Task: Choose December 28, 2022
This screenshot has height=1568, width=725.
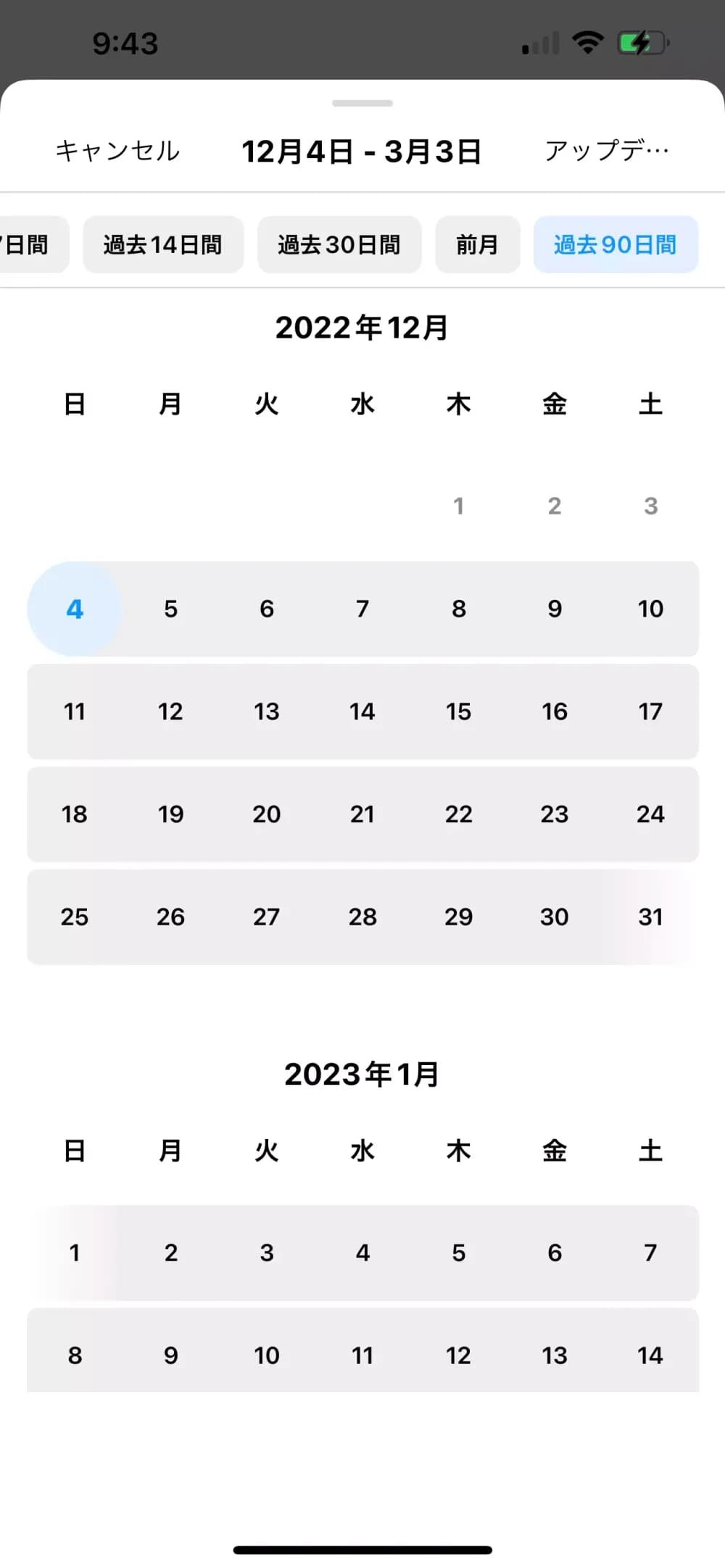Action: pos(362,917)
